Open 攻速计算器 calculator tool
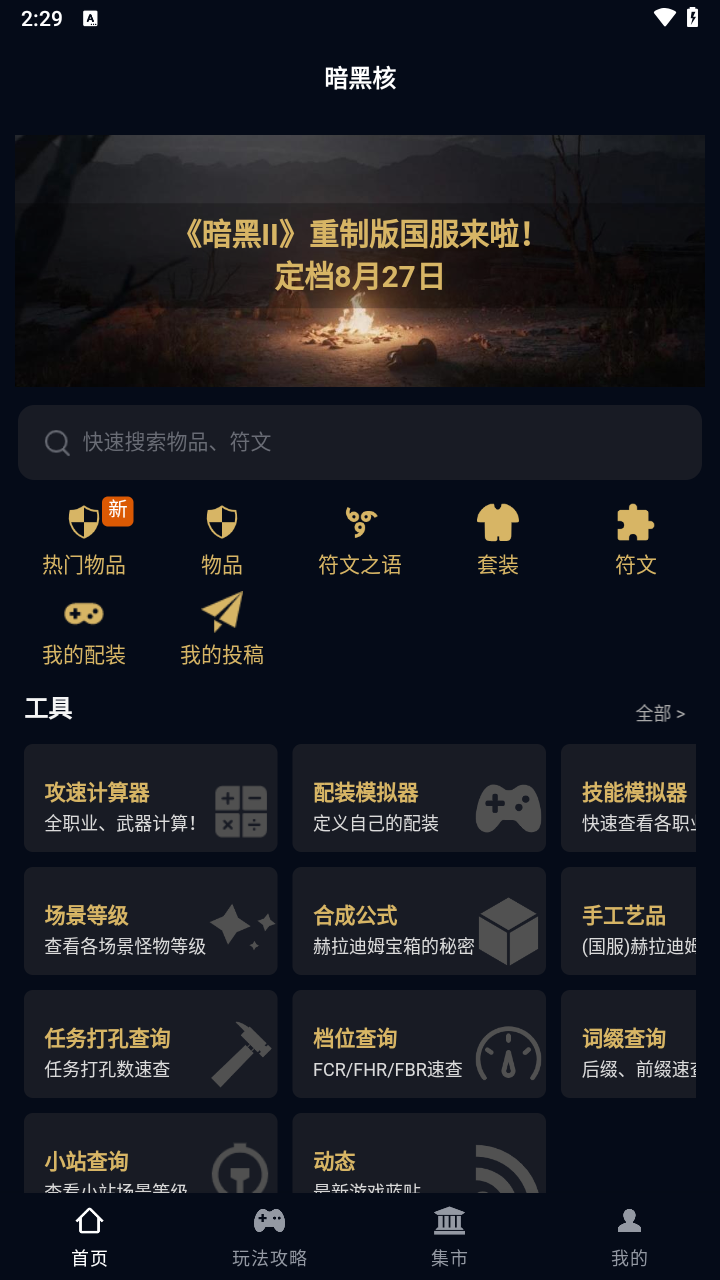Viewport: 720px width, 1280px height. click(150, 797)
